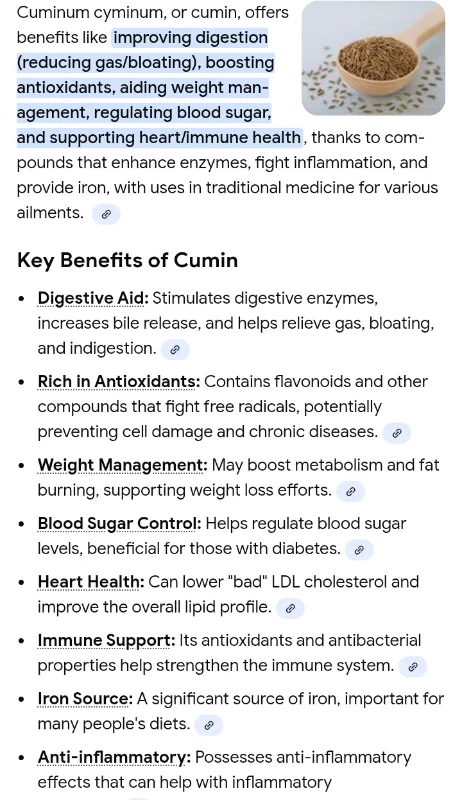Screen dimensions: 462x800
Task: View source link for Blood Sugar Control
Action: tap(359, 550)
